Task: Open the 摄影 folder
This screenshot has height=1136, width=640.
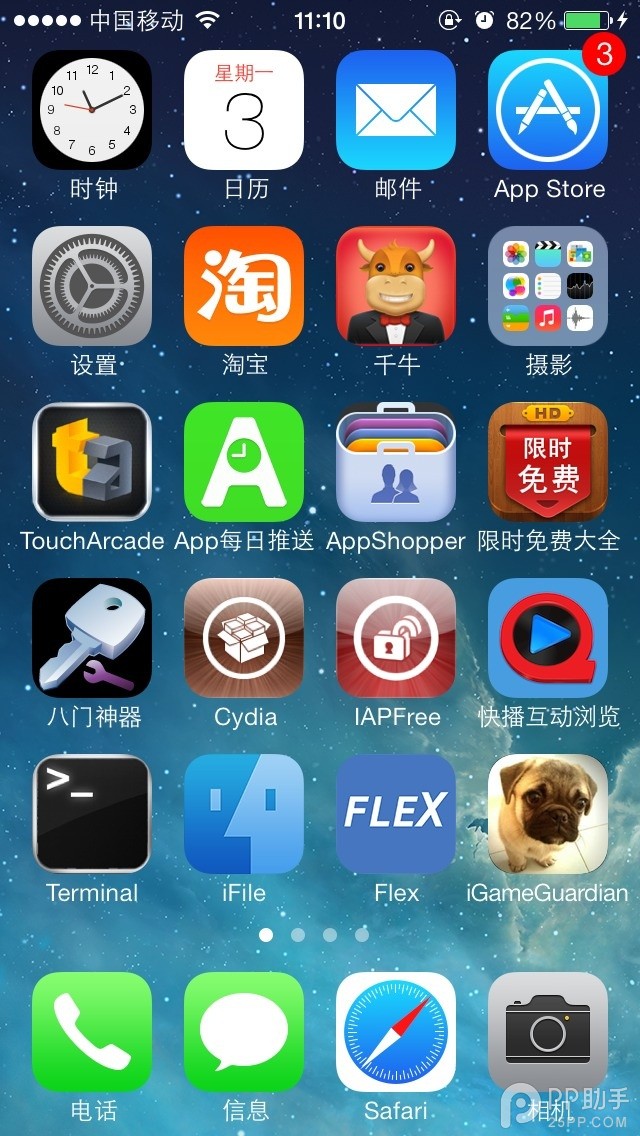Action: pyautogui.click(x=548, y=286)
